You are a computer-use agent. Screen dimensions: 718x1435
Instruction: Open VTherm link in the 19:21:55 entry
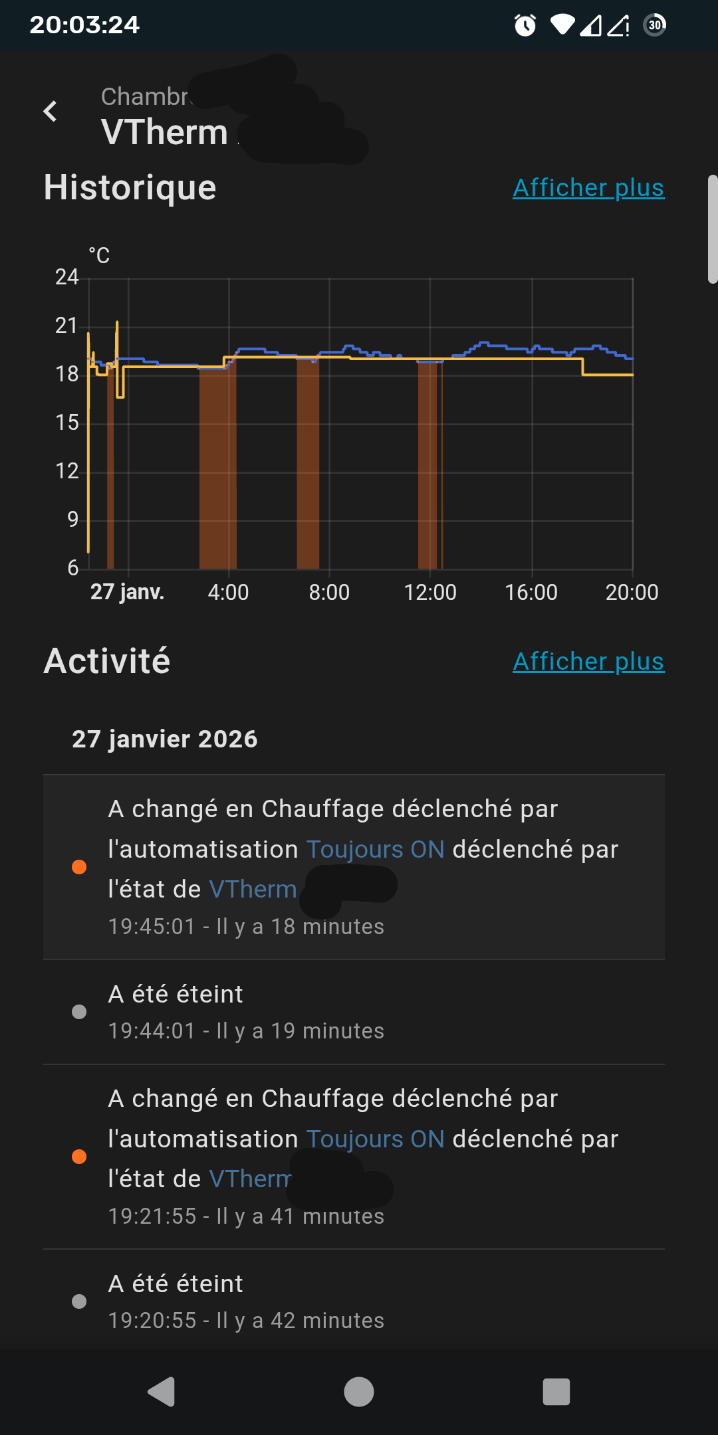[250, 1179]
